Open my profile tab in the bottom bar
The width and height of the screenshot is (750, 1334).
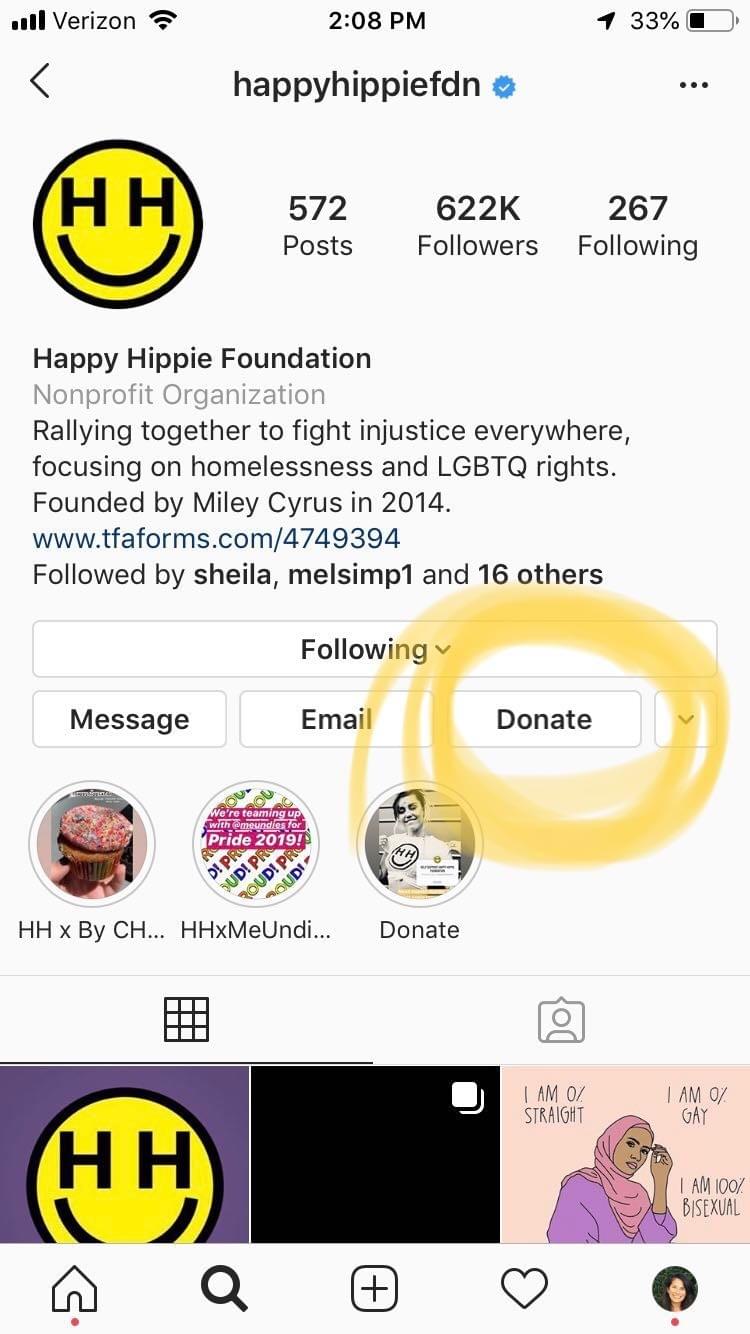tap(674, 1288)
